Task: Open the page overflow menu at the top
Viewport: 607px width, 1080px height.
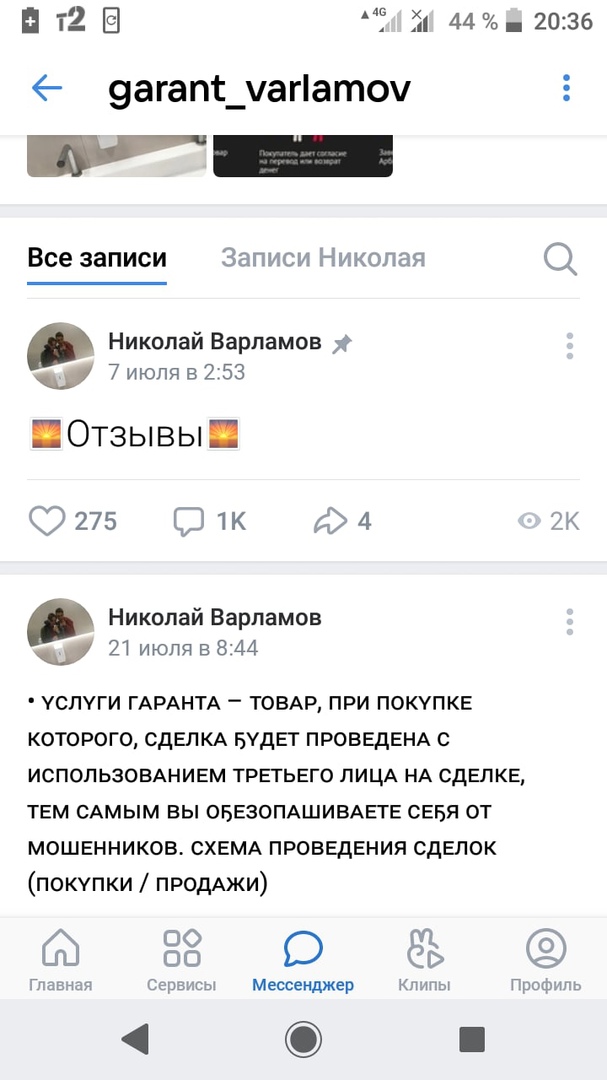Action: (566, 88)
